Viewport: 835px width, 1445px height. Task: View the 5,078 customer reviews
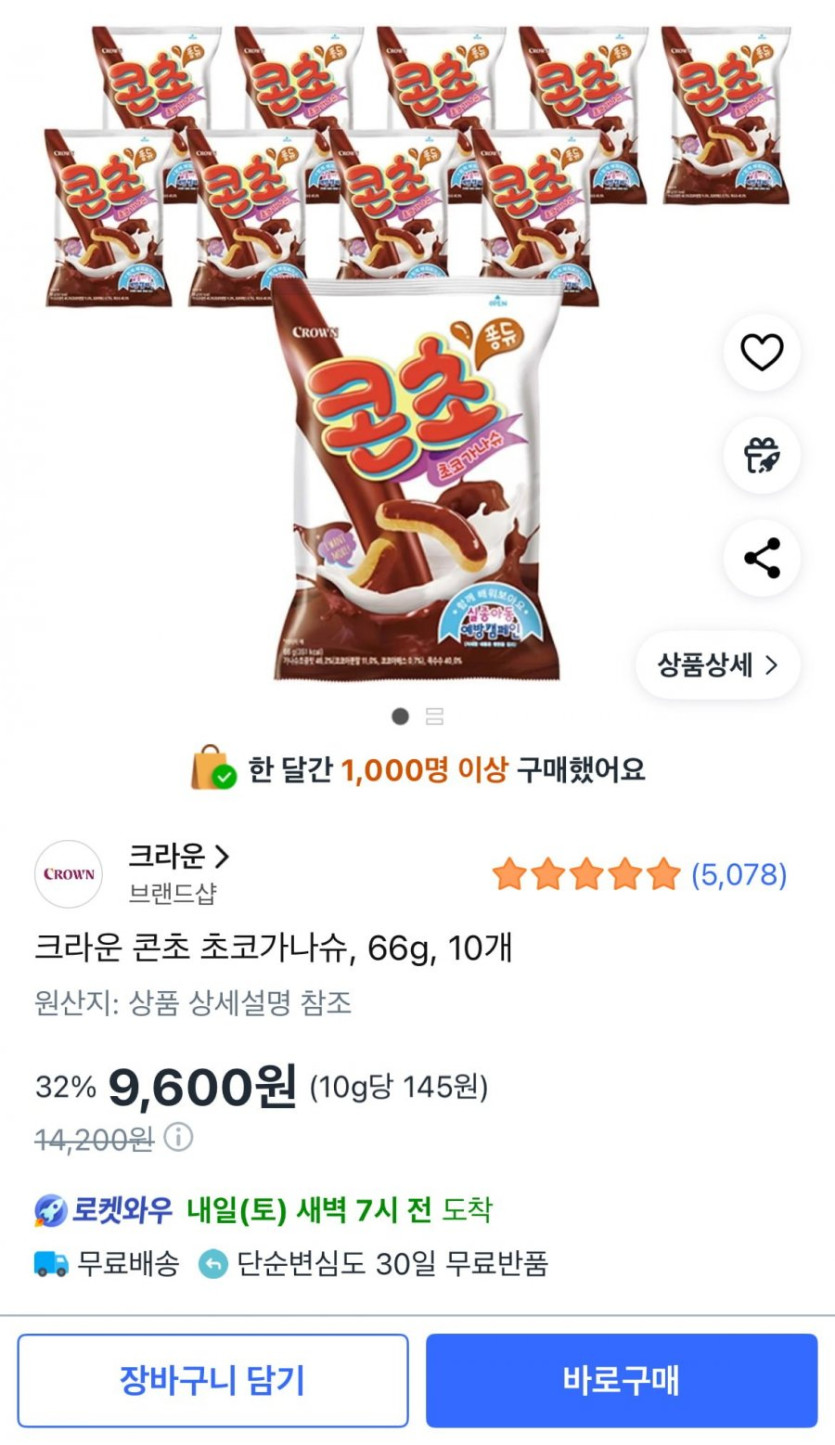[739, 875]
